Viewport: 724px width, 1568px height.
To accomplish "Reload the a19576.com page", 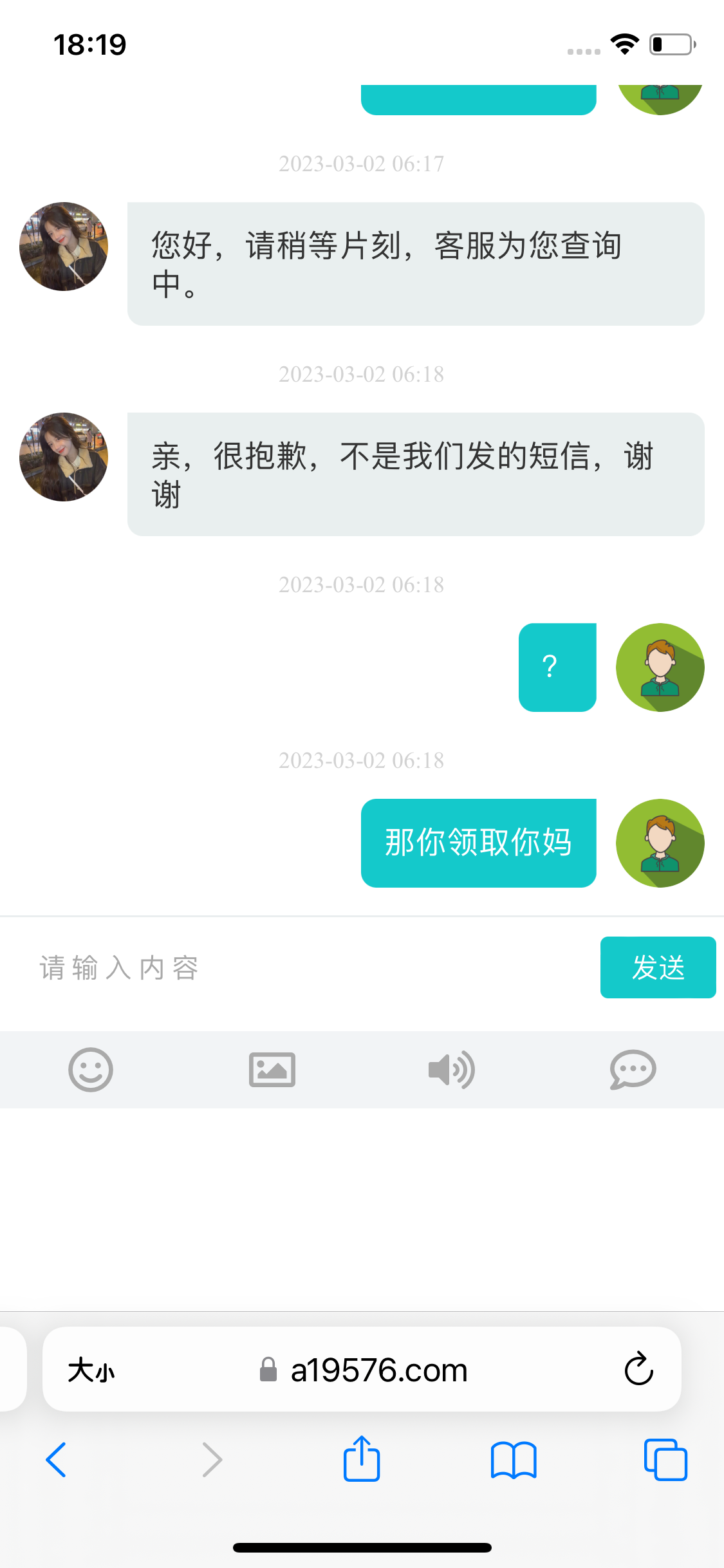I will [638, 1368].
